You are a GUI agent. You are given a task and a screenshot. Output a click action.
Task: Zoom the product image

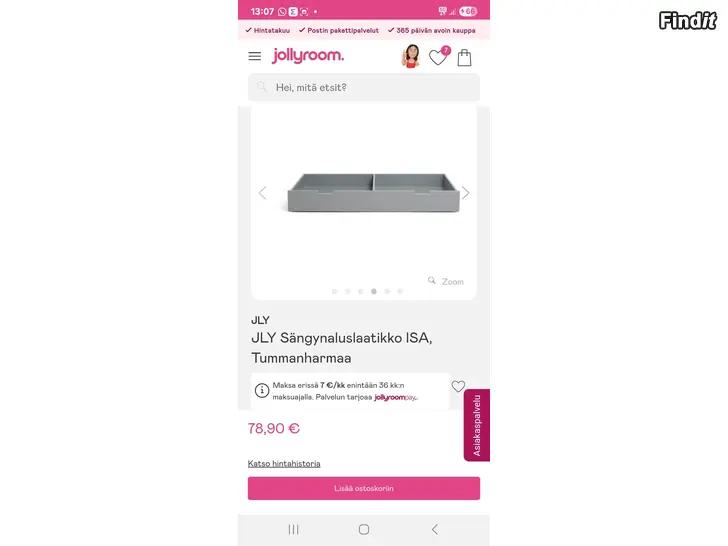pyautogui.click(x=446, y=282)
